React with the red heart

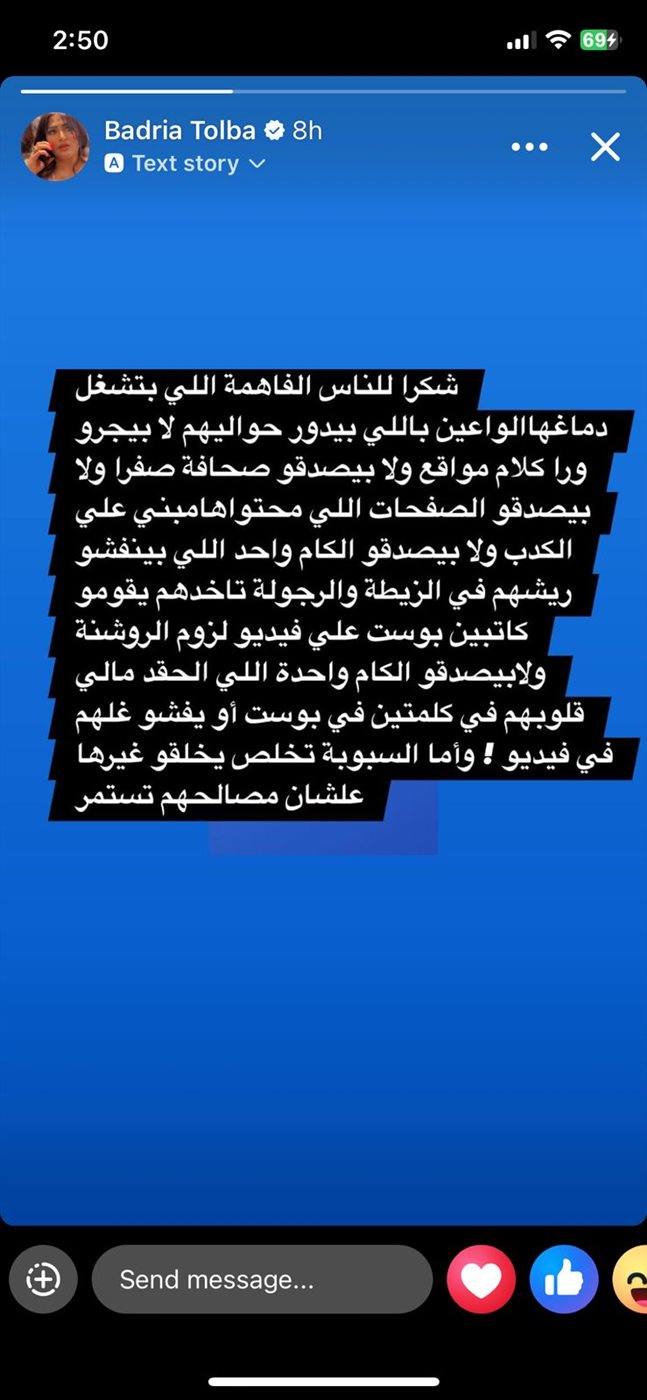pyautogui.click(x=481, y=1279)
